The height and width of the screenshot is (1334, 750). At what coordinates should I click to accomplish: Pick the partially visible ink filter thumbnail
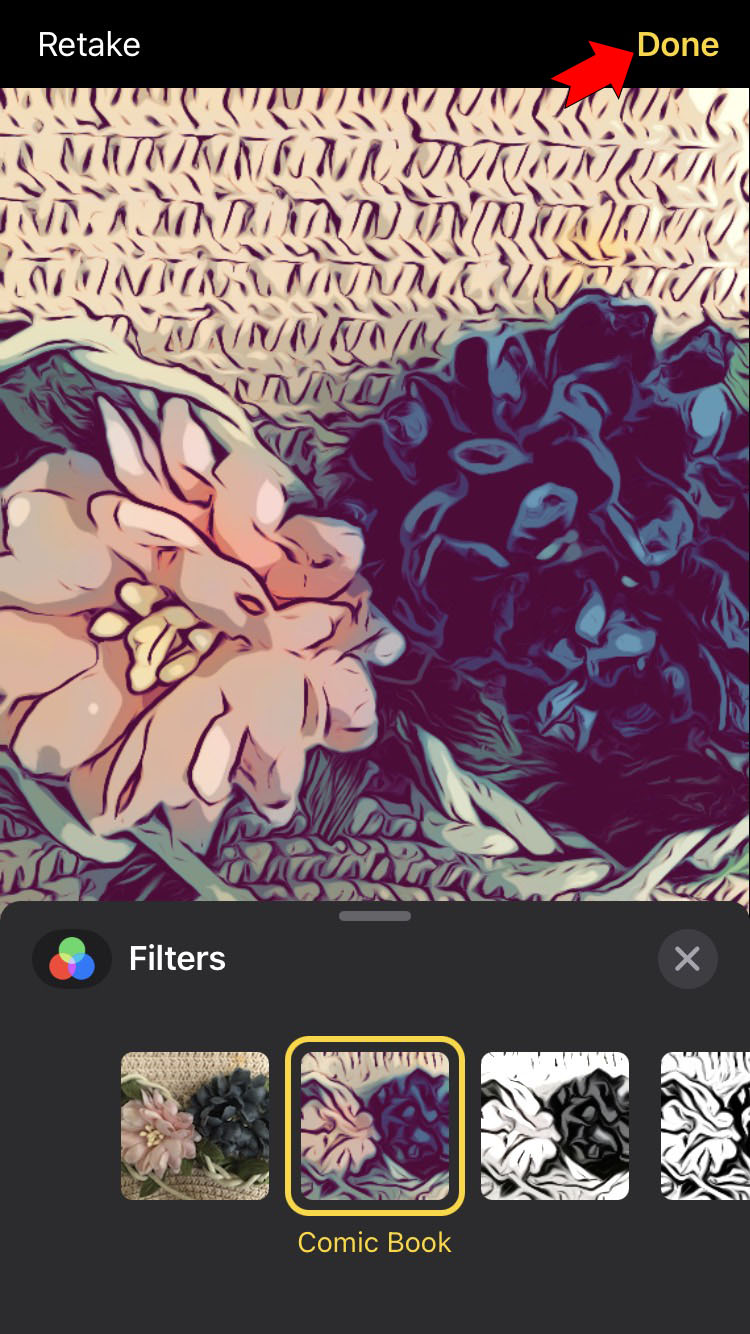click(705, 1125)
